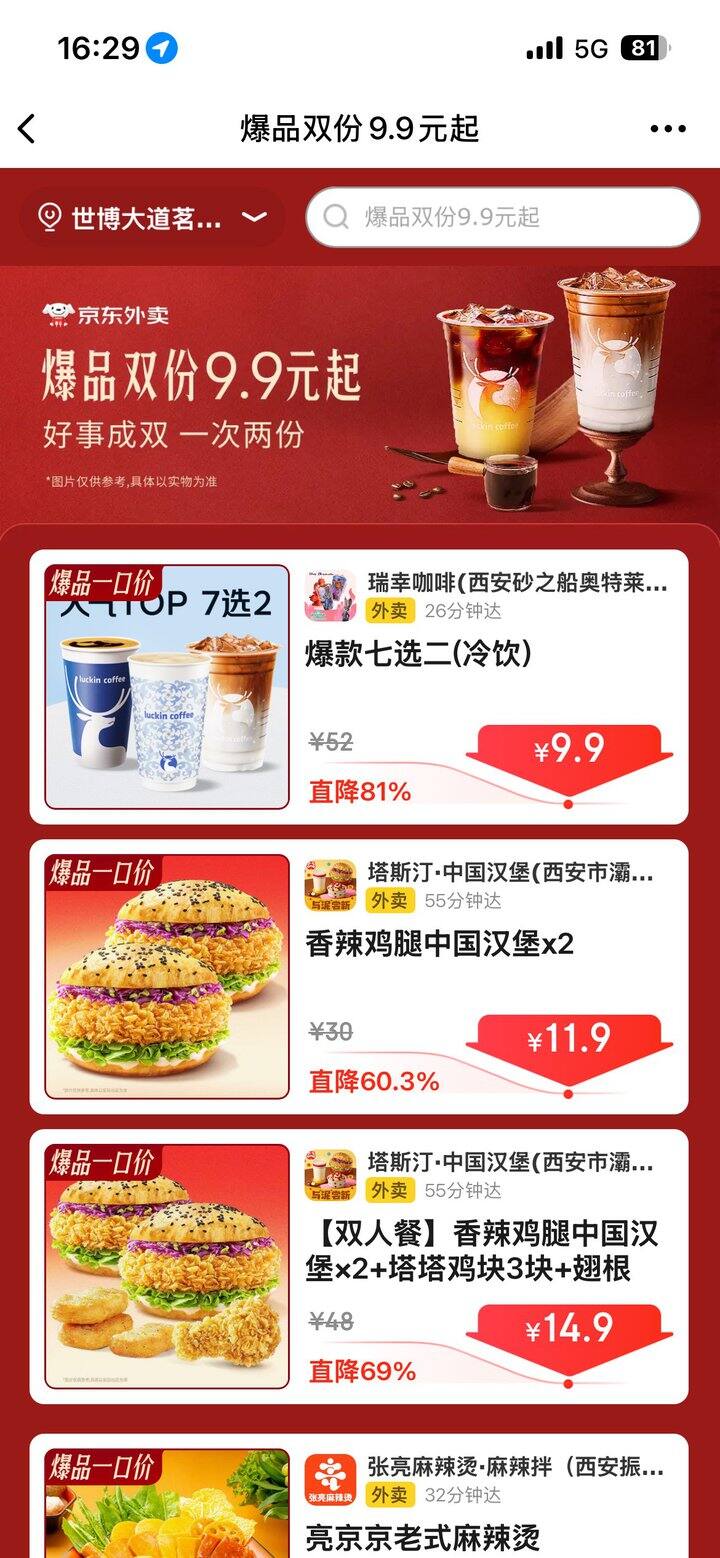Tap the back arrow at top left
This screenshot has width=720, height=1558.
point(26,128)
